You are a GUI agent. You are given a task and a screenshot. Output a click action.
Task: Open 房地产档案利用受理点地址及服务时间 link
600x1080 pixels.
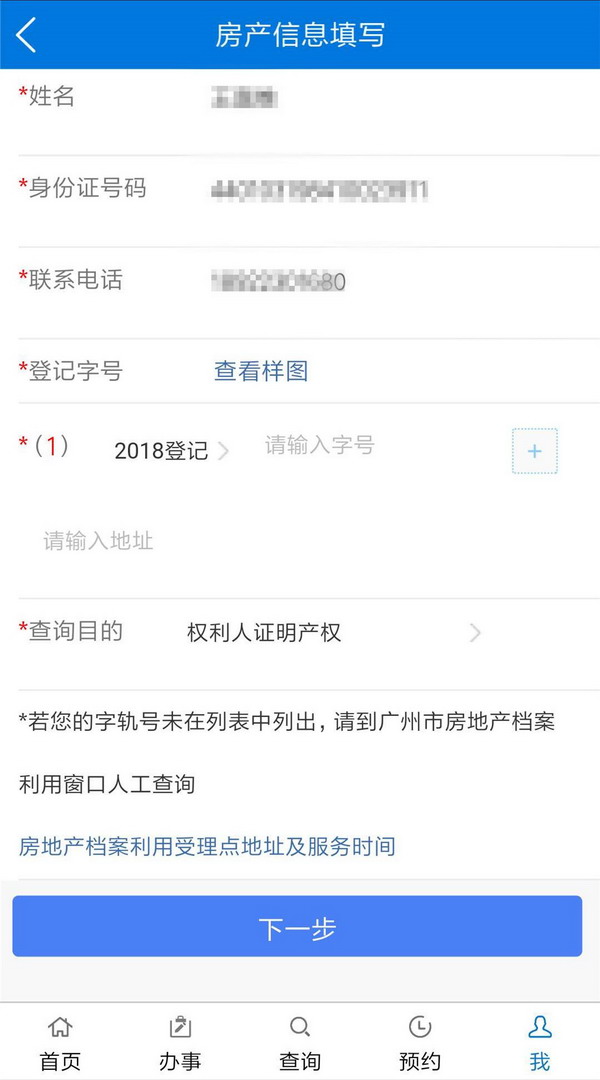pyautogui.click(x=207, y=846)
